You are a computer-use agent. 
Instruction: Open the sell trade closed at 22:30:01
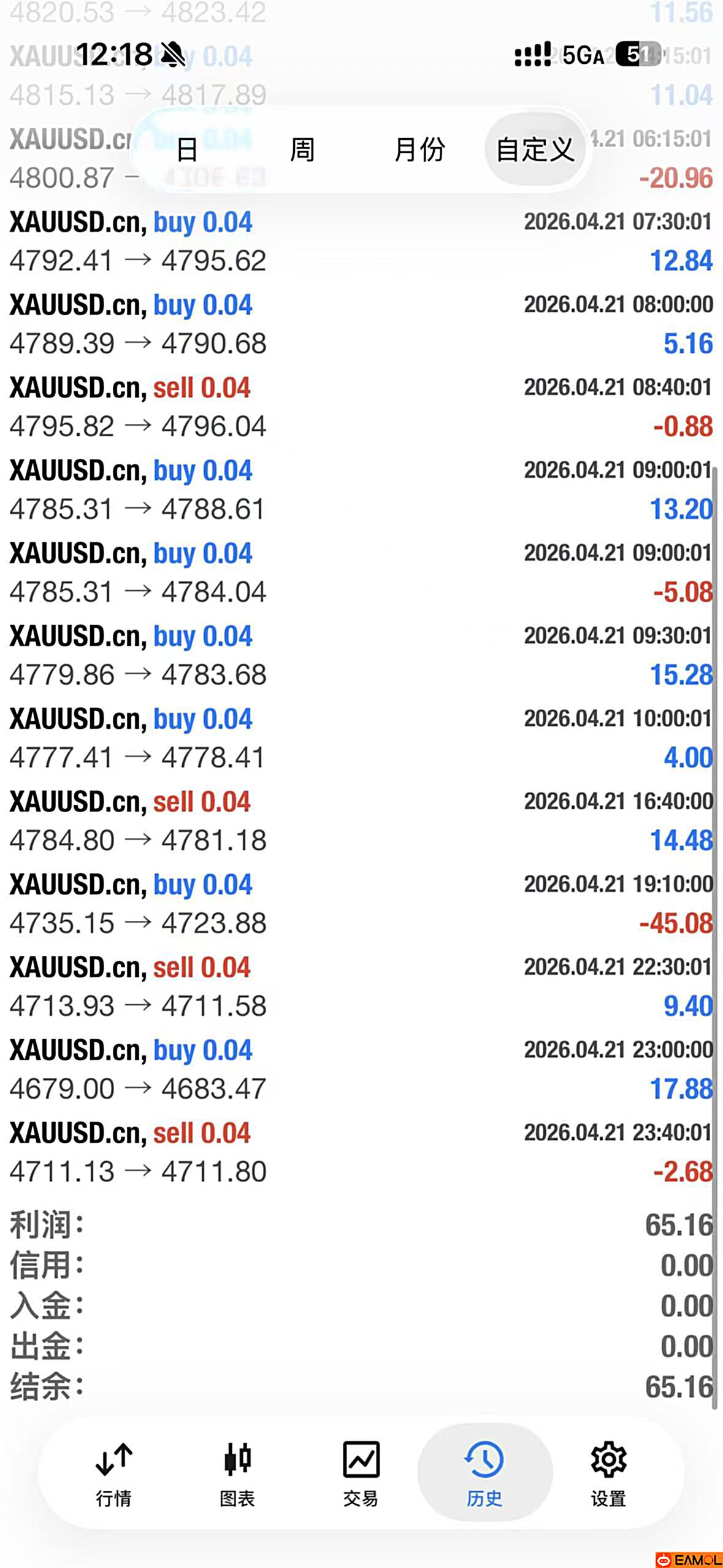point(361,986)
